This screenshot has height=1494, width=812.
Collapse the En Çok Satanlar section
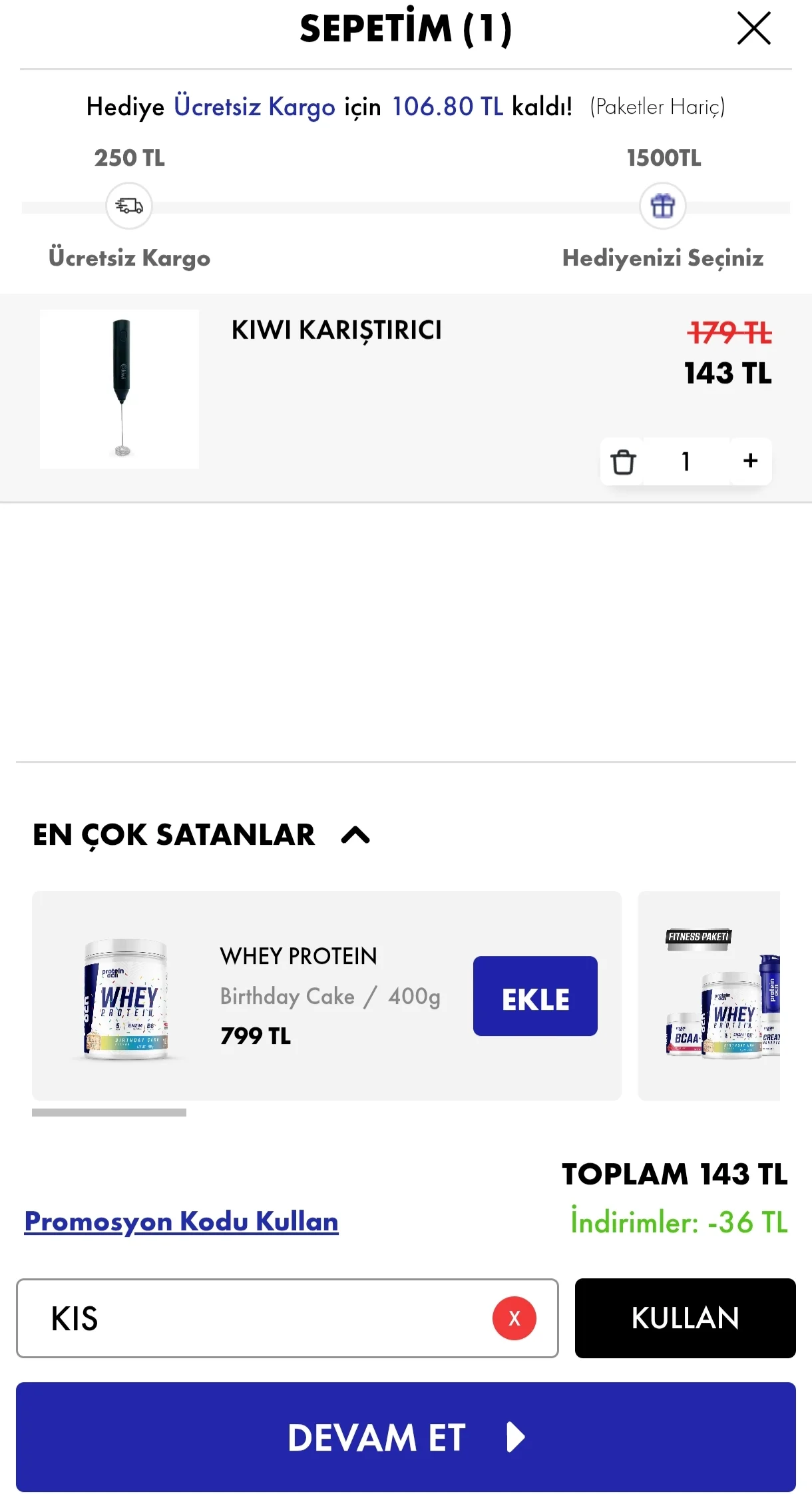click(x=355, y=835)
